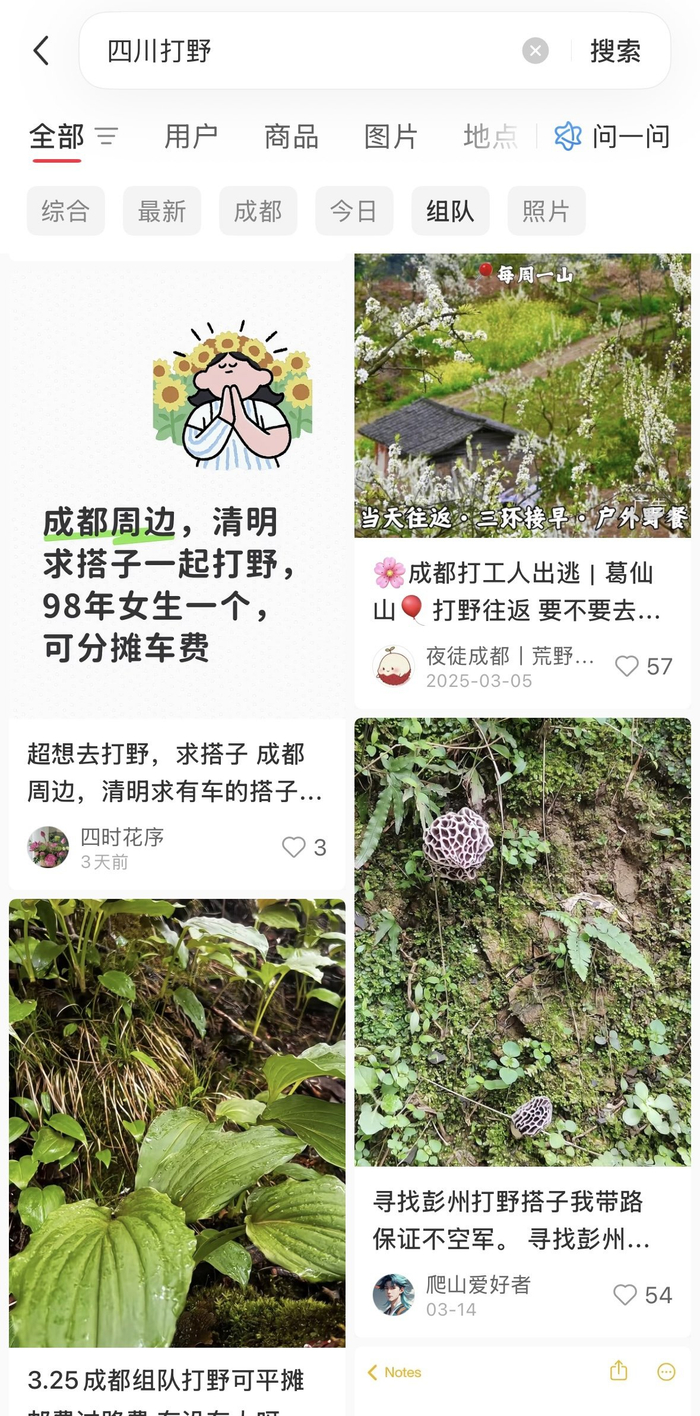Select the 照片 filter chip
Image resolution: width=700 pixels, height=1416 pixels.
coord(546,211)
